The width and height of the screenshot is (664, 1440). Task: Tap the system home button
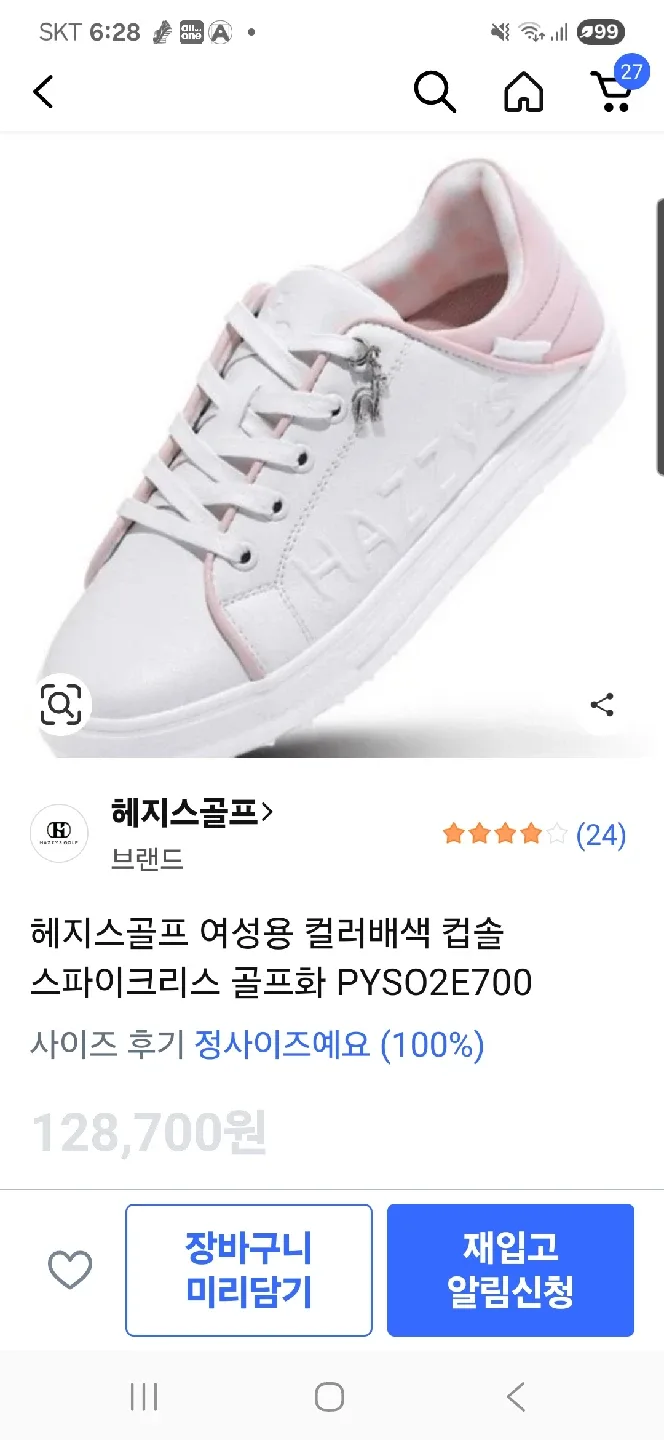(x=329, y=1396)
